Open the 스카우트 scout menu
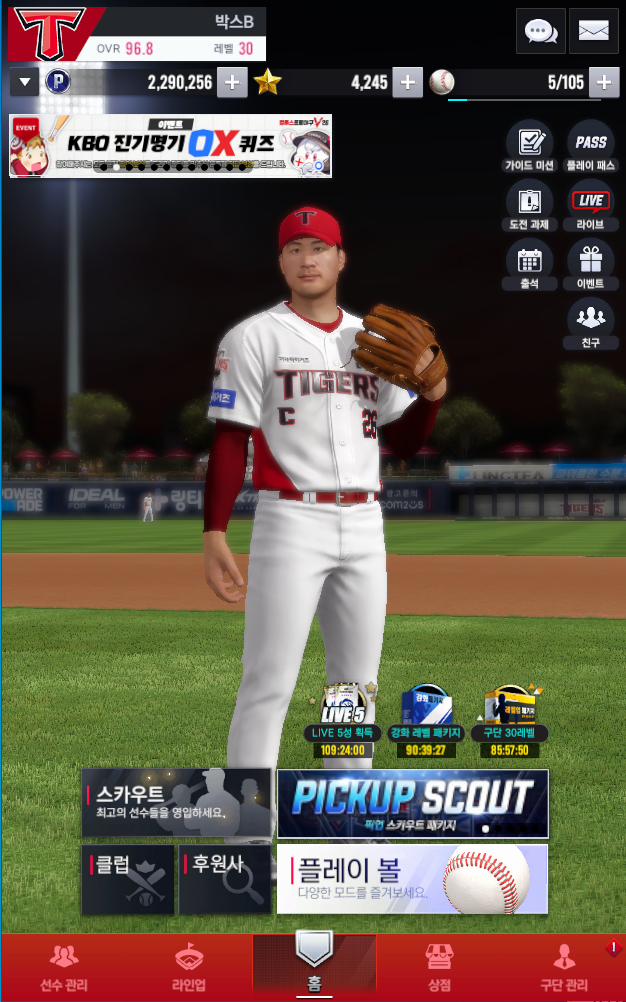626x1002 pixels. 176,803
